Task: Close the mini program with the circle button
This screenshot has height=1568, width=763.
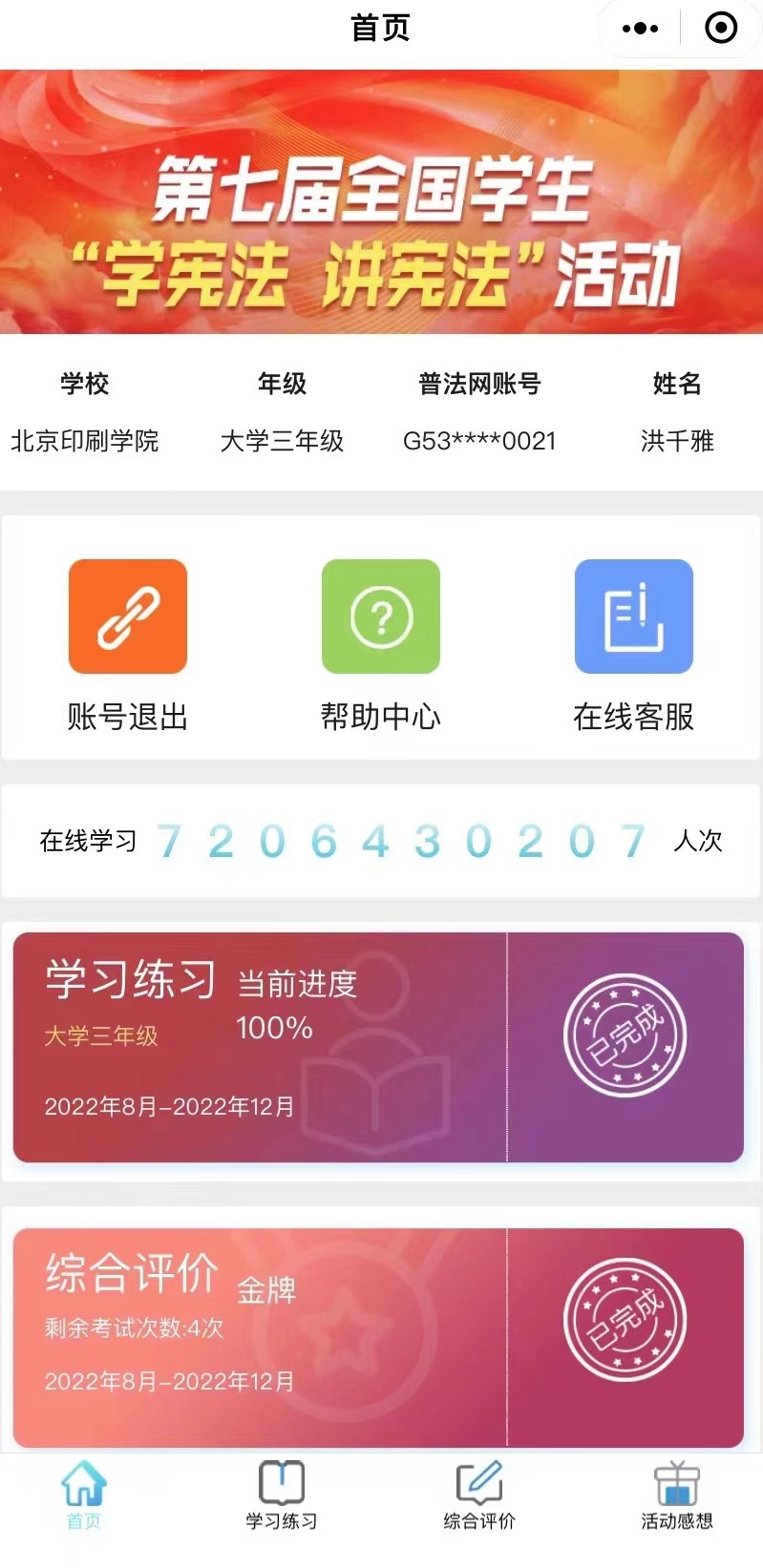Action: pyautogui.click(x=721, y=29)
